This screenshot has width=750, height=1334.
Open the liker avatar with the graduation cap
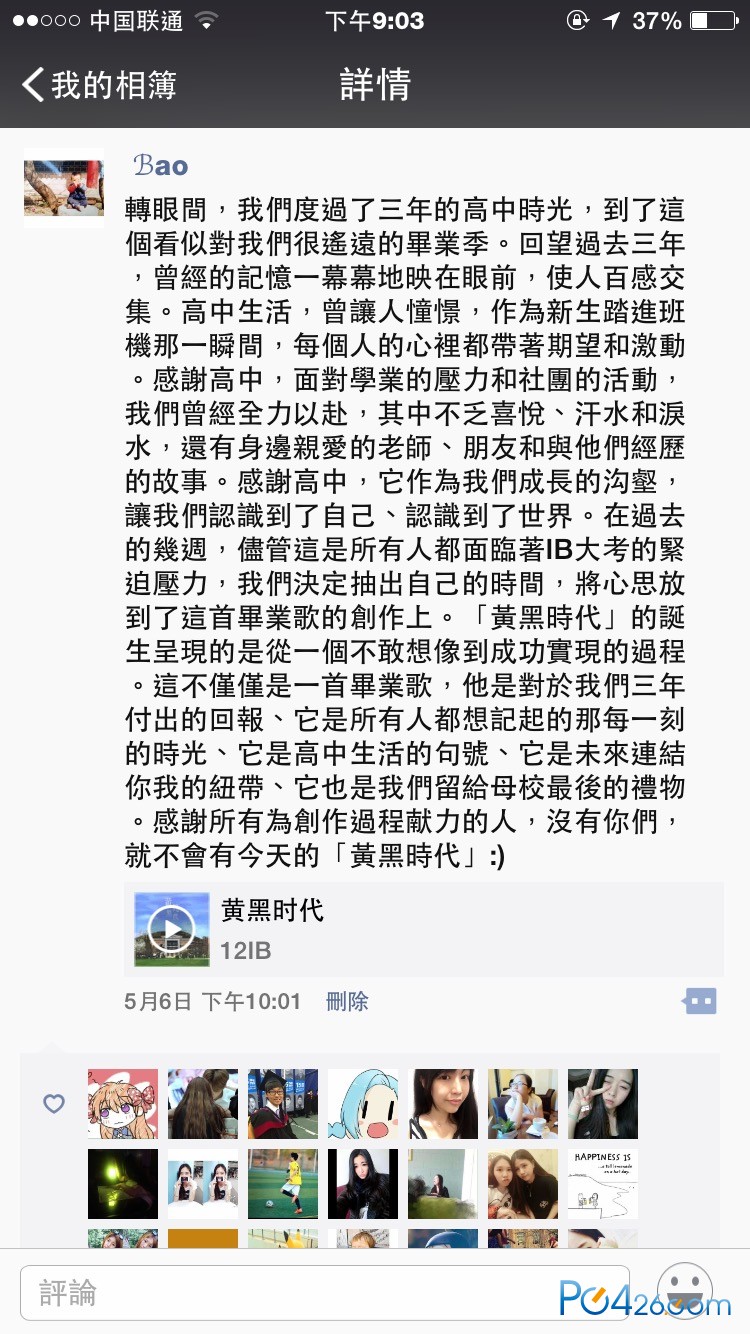click(283, 1103)
